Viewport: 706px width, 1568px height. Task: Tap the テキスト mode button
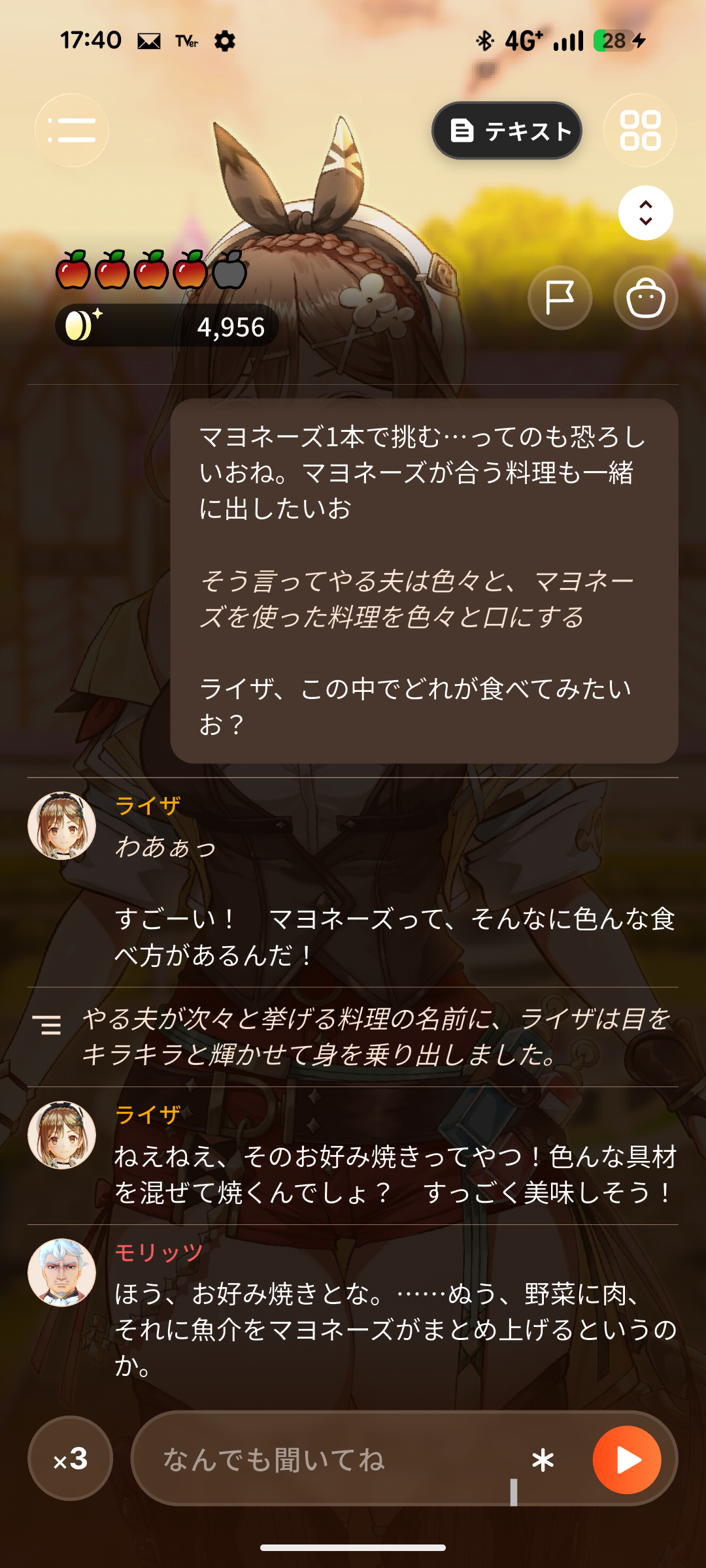[x=507, y=131]
